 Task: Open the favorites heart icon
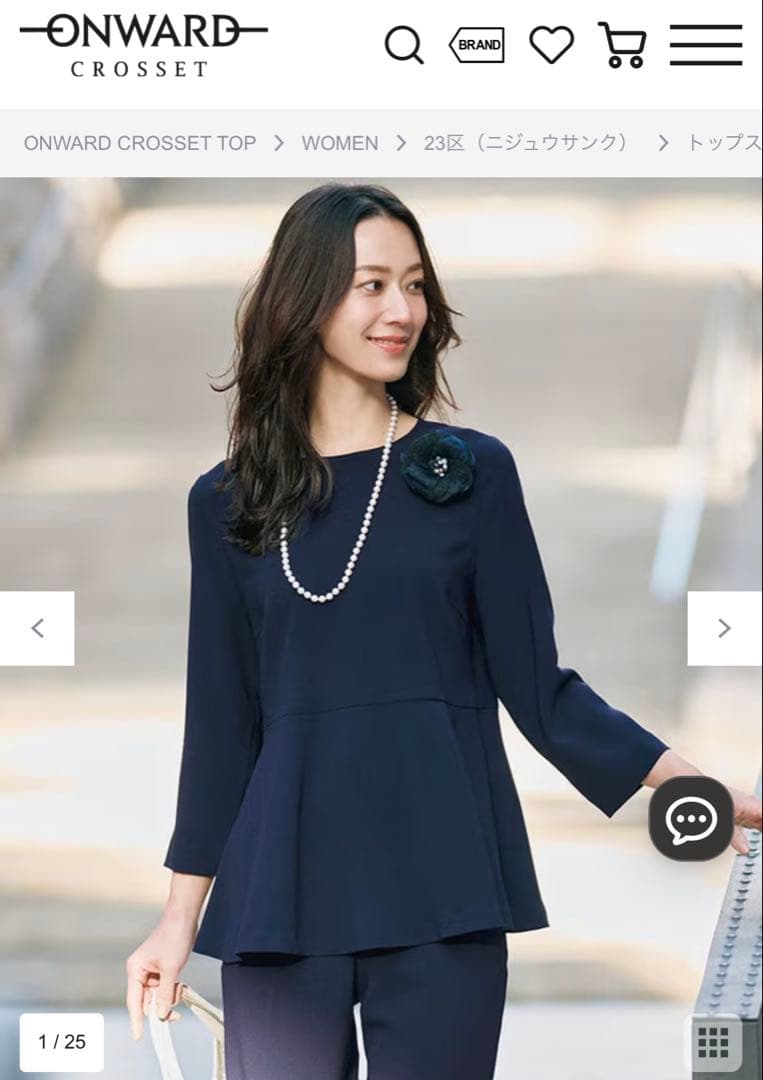pyautogui.click(x=551, y=45)
